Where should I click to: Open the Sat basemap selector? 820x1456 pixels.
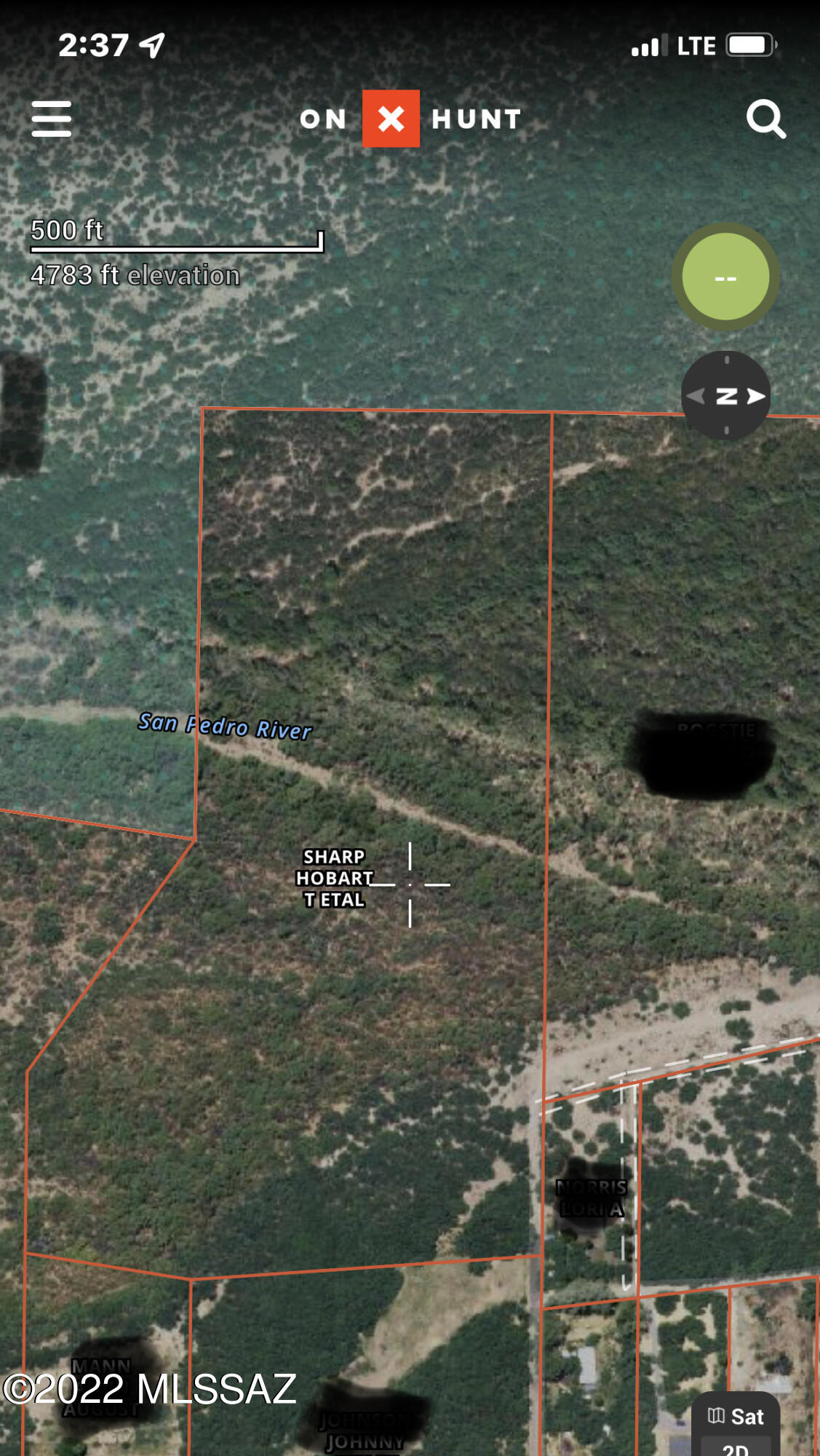(x=736, y=1416)
